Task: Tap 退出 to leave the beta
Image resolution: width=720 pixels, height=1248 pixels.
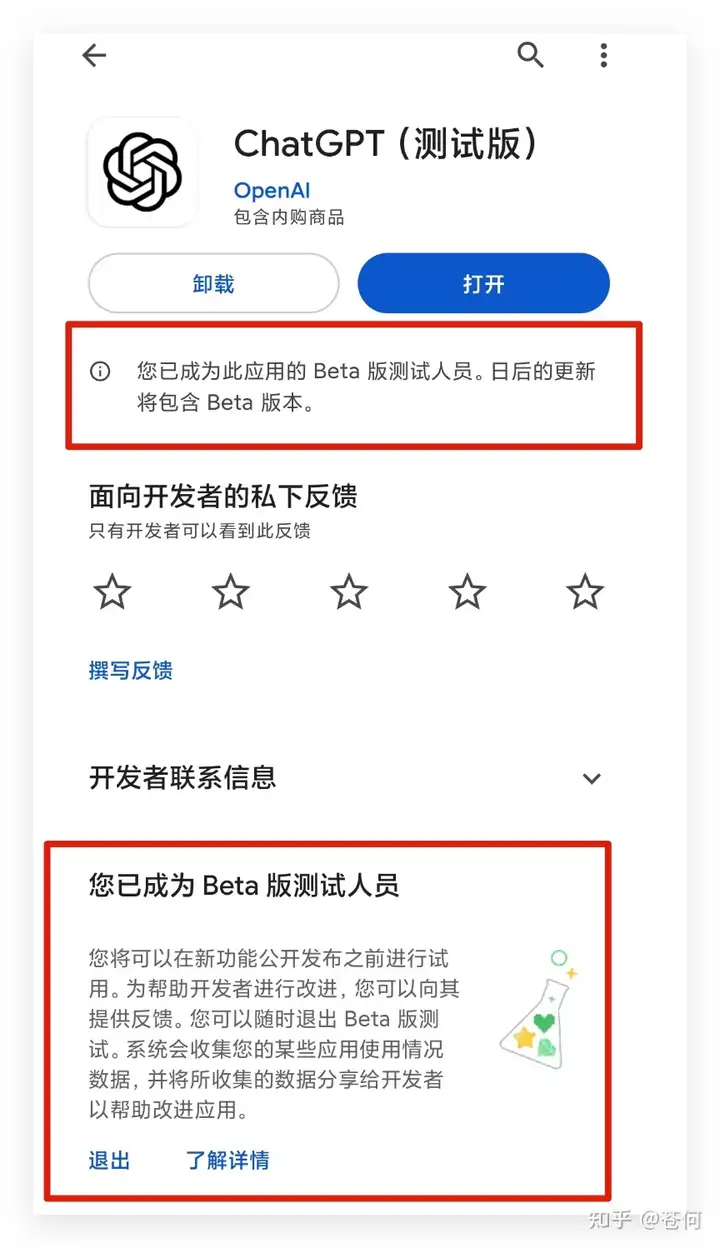Action: pyautogui.click(x=109, y=1160)
